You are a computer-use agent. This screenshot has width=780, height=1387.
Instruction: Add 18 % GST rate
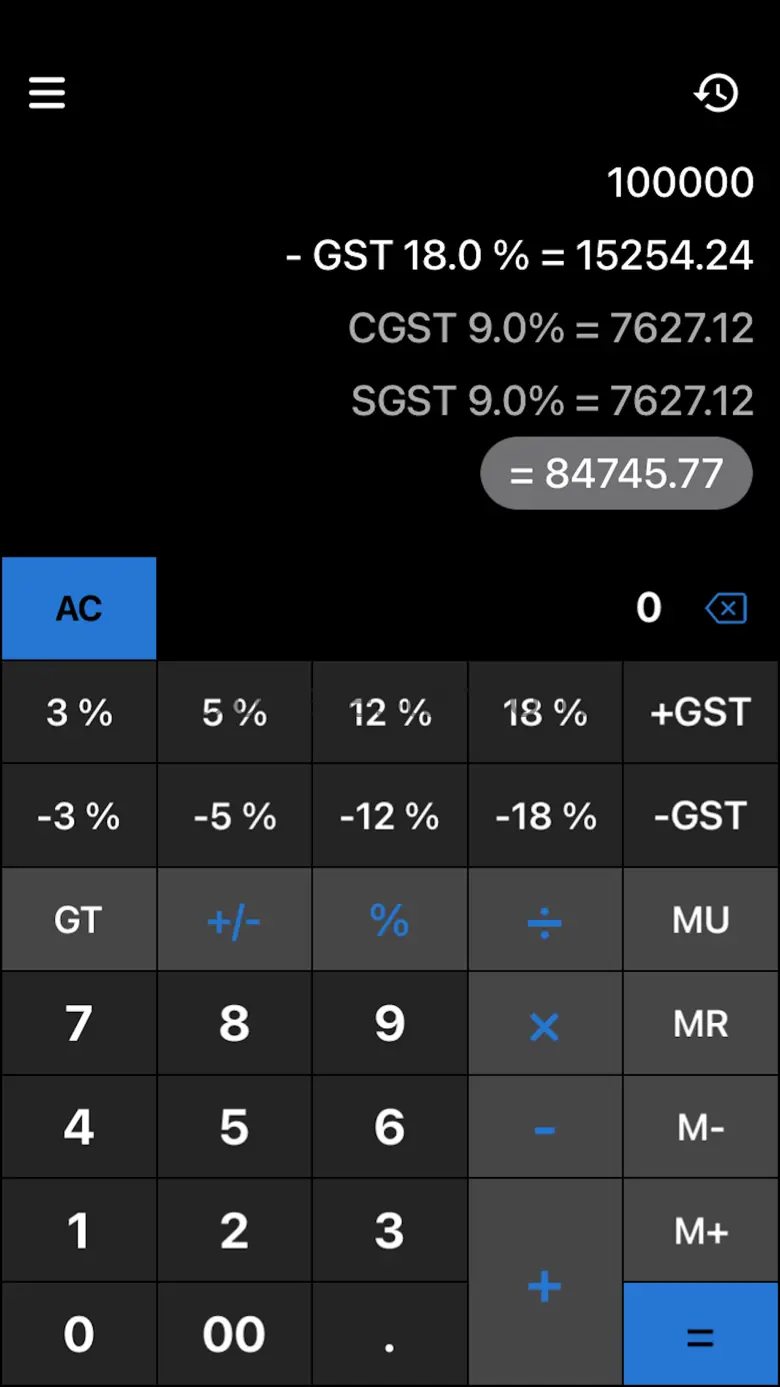click(545, 713)
